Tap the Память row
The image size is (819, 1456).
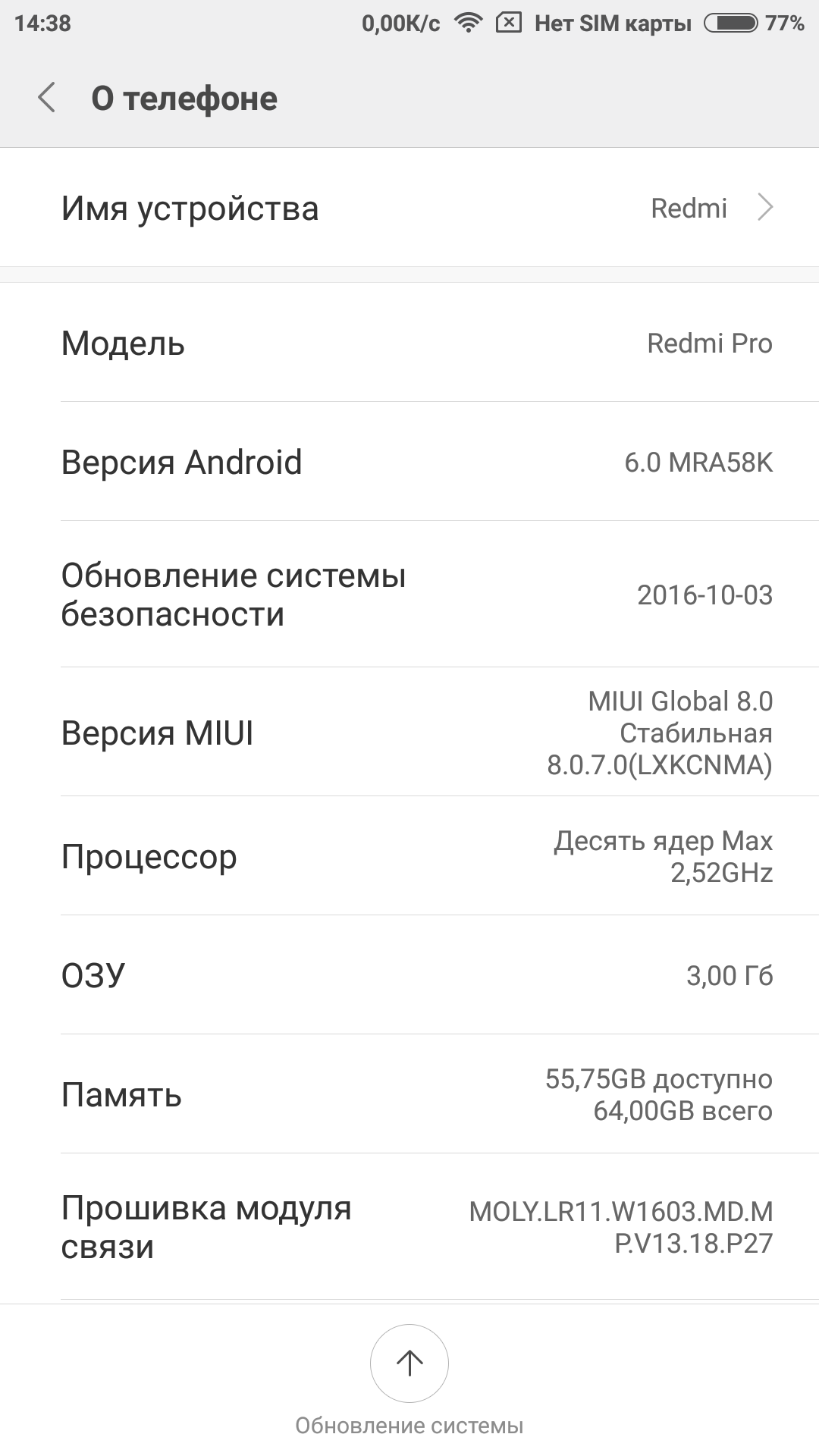[x=409, y=1094]
